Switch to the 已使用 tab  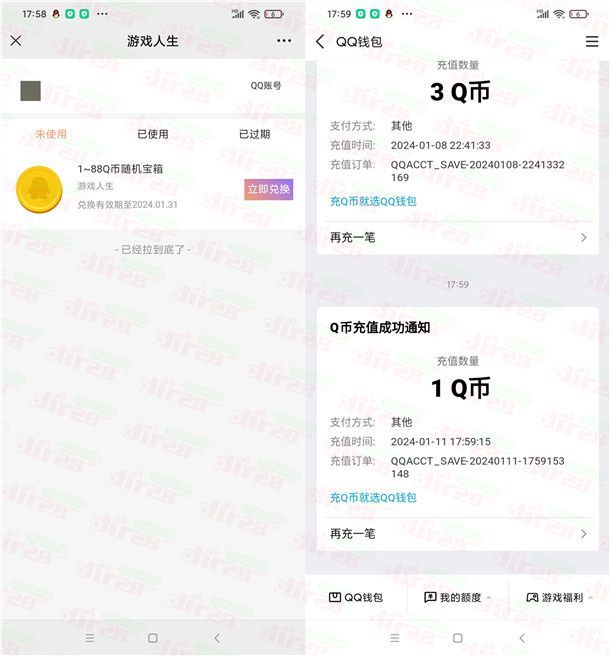click(153, 134)
